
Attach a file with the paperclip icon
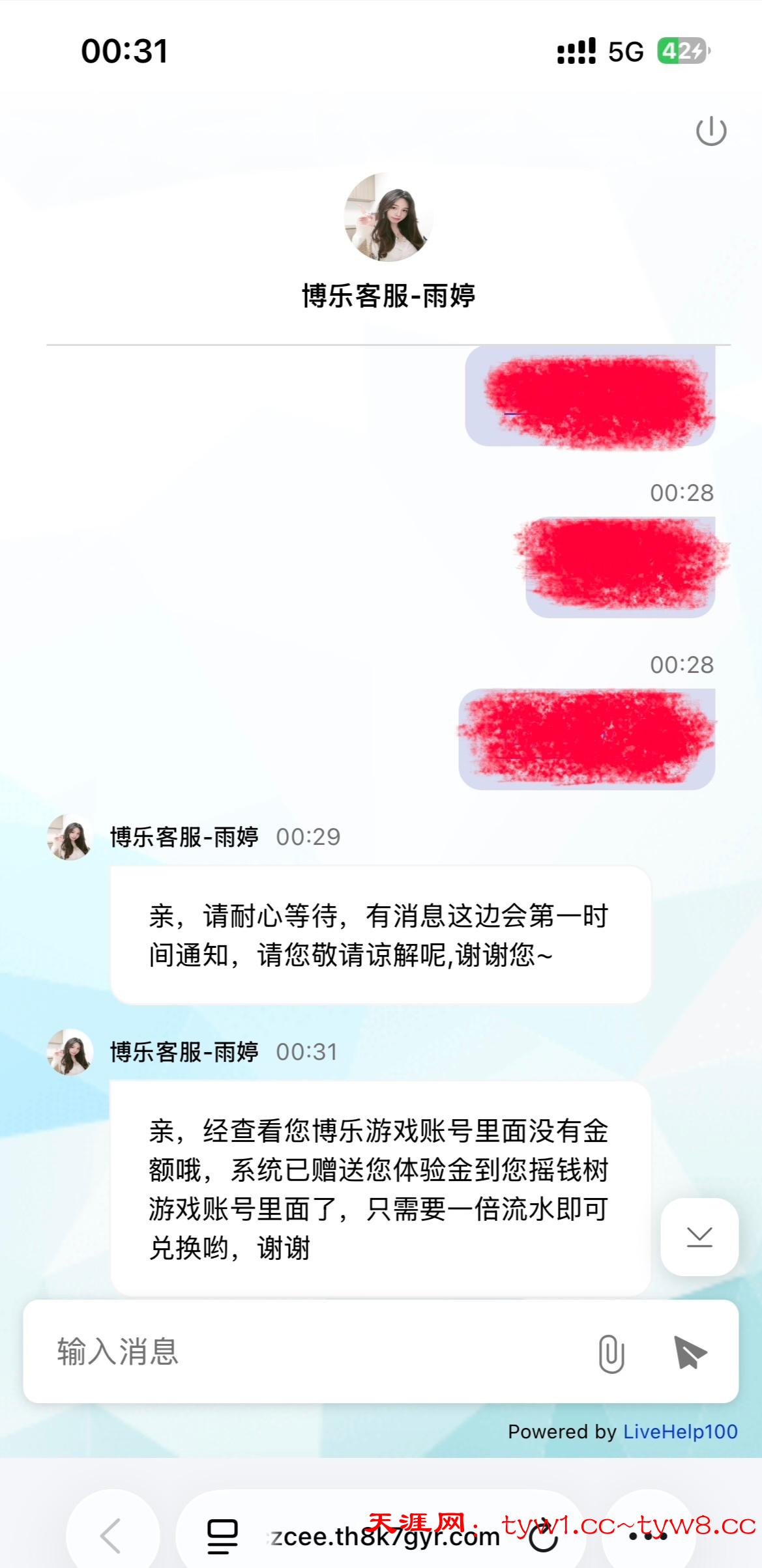611,1353
